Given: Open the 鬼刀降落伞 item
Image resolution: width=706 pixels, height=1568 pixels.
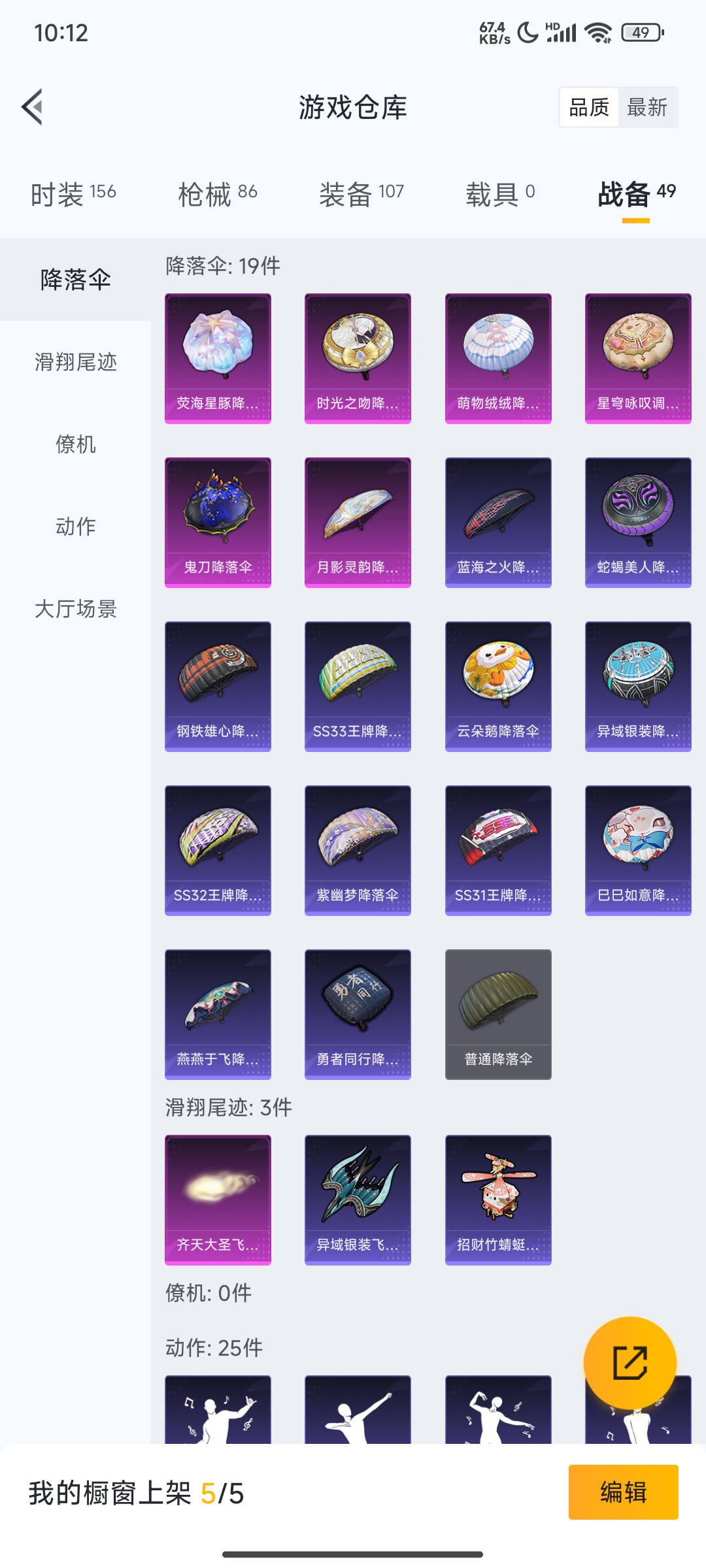Looking at the screenshot, I should point(218,522).
